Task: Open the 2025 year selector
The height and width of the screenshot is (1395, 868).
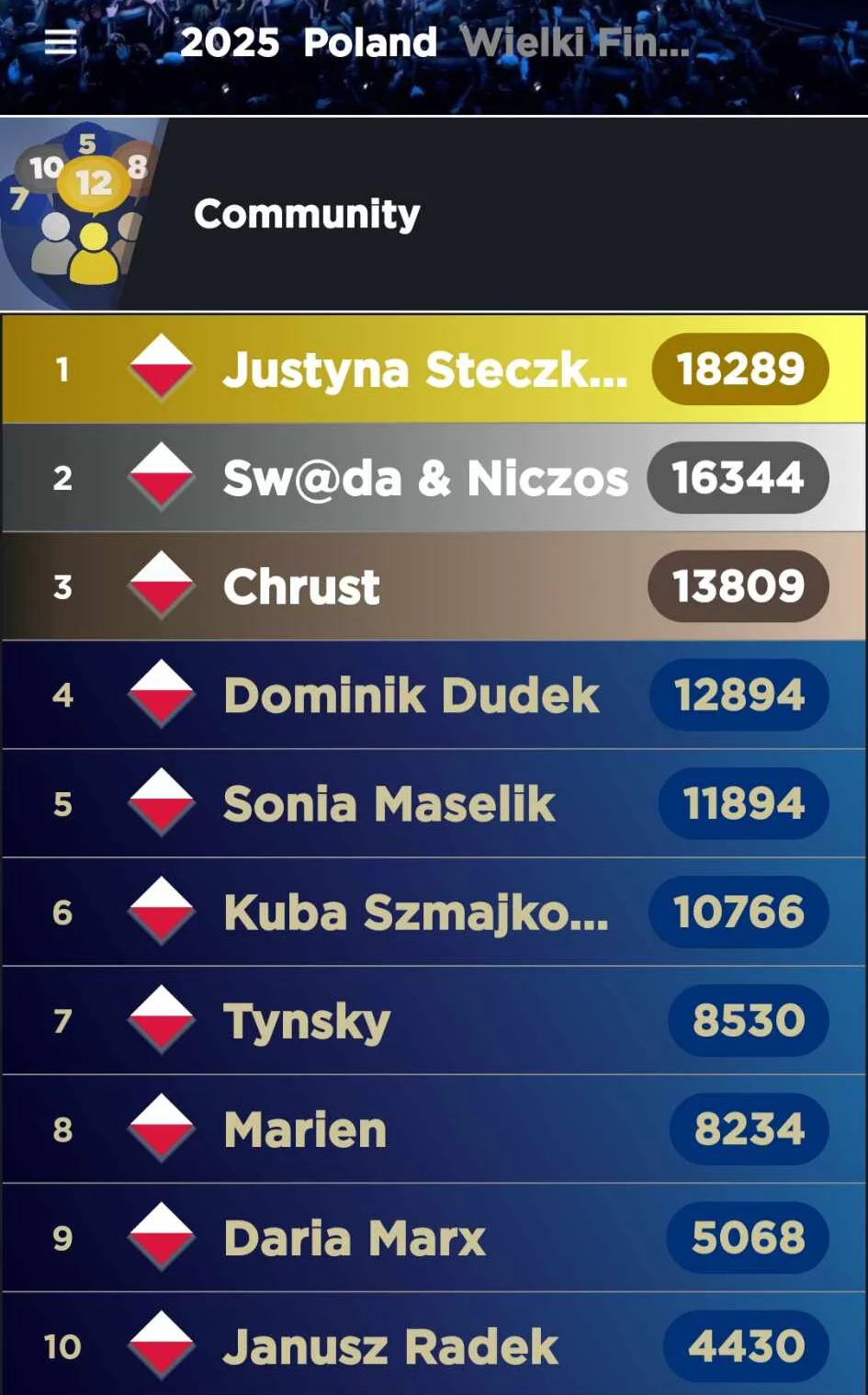Action: pyautogui.click(x=230, y=42)
